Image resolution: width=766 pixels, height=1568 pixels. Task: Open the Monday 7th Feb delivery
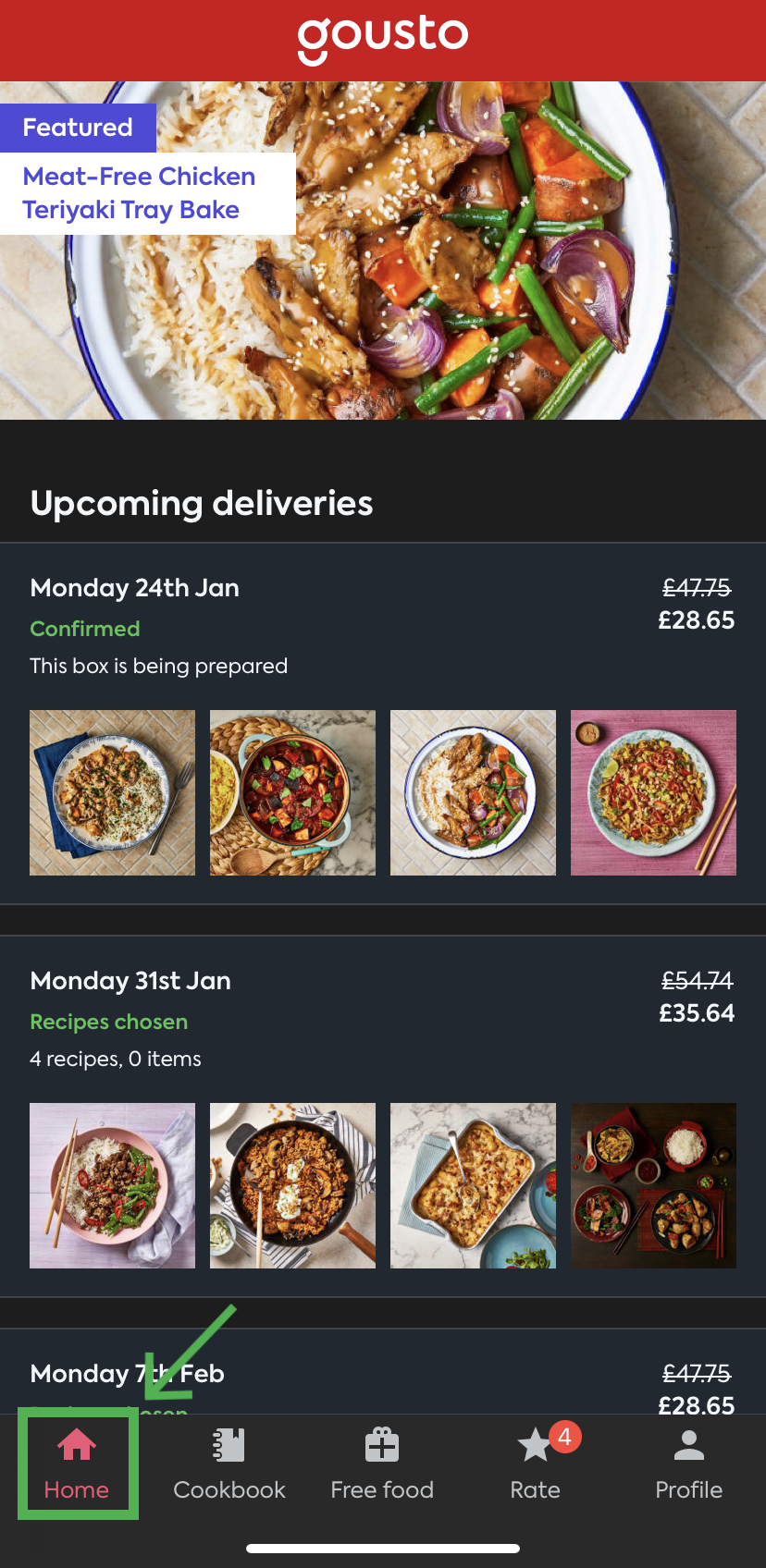(x=383, y=1375)
